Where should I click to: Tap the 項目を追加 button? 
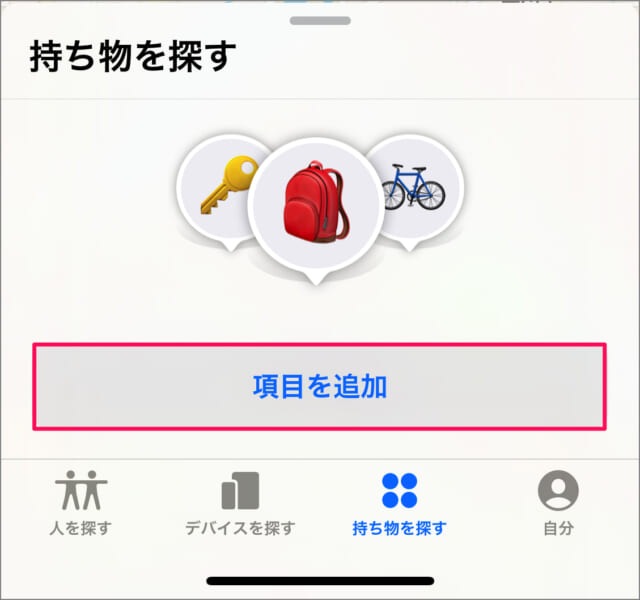coord(320,387)
